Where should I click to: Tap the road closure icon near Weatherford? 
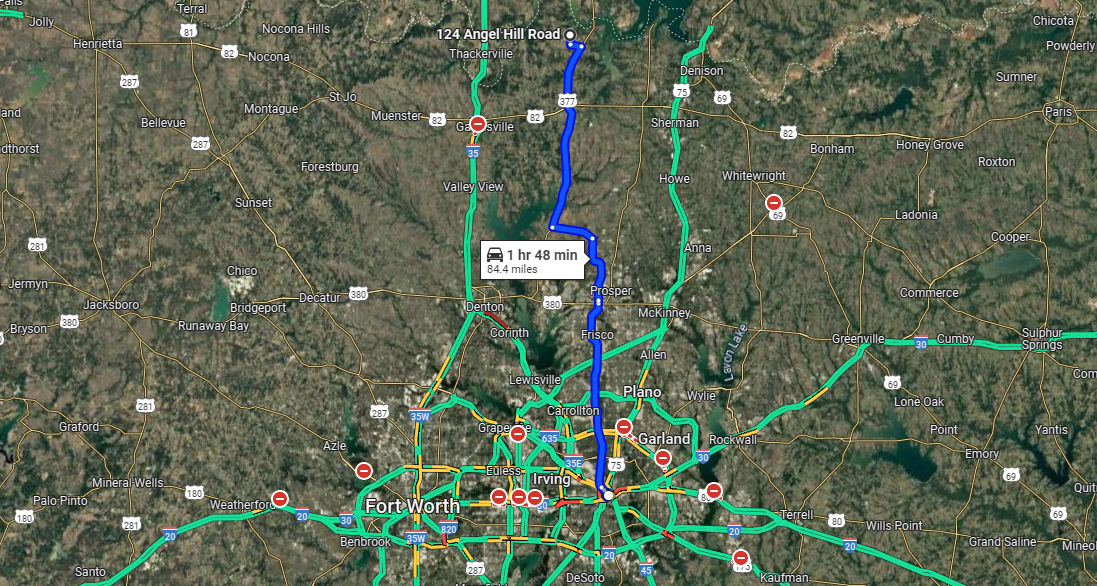coord(280,497)
